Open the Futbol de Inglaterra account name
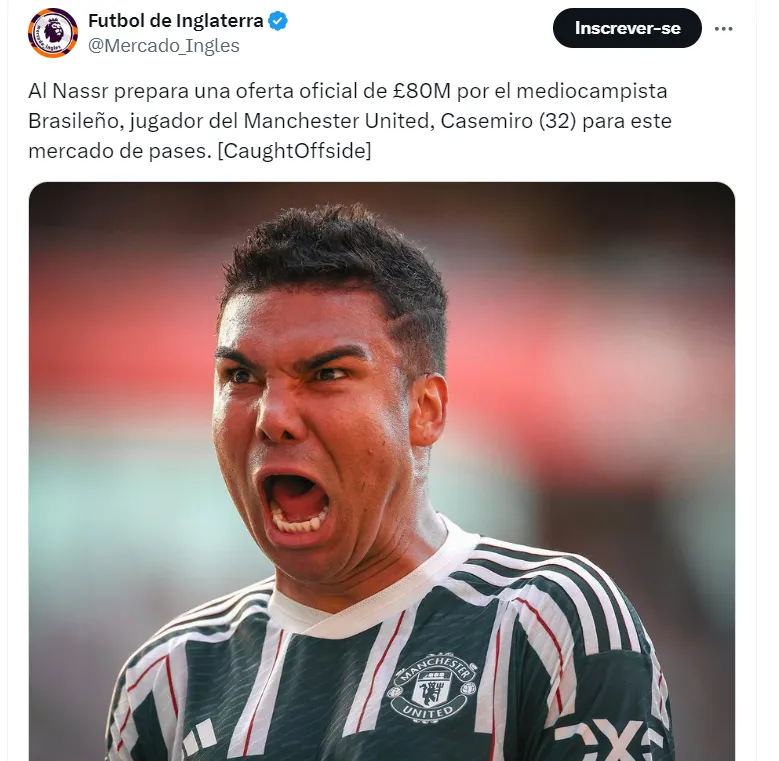Viewport: 779px width, 761px height. pos(175,20)
